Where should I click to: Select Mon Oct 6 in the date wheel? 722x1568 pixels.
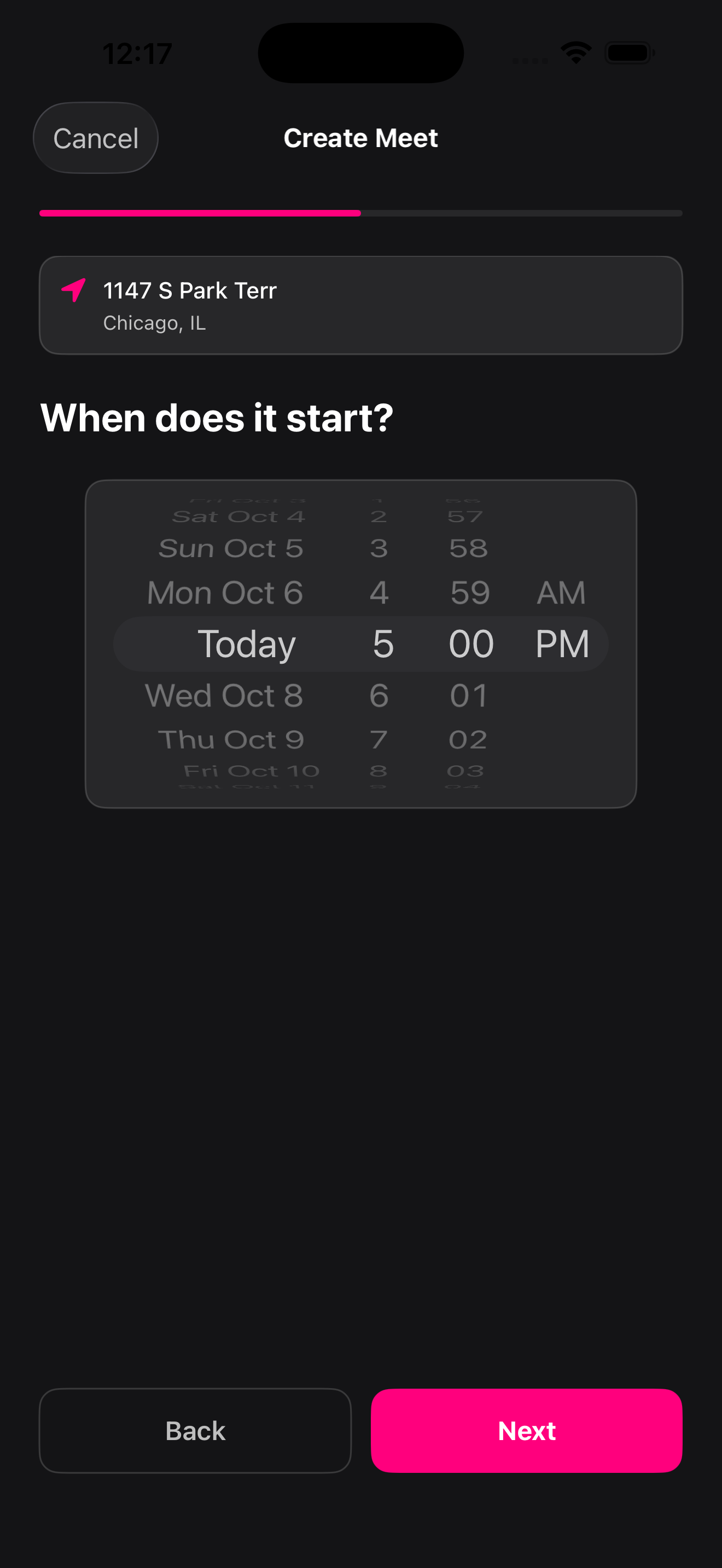tap(225, 592)
